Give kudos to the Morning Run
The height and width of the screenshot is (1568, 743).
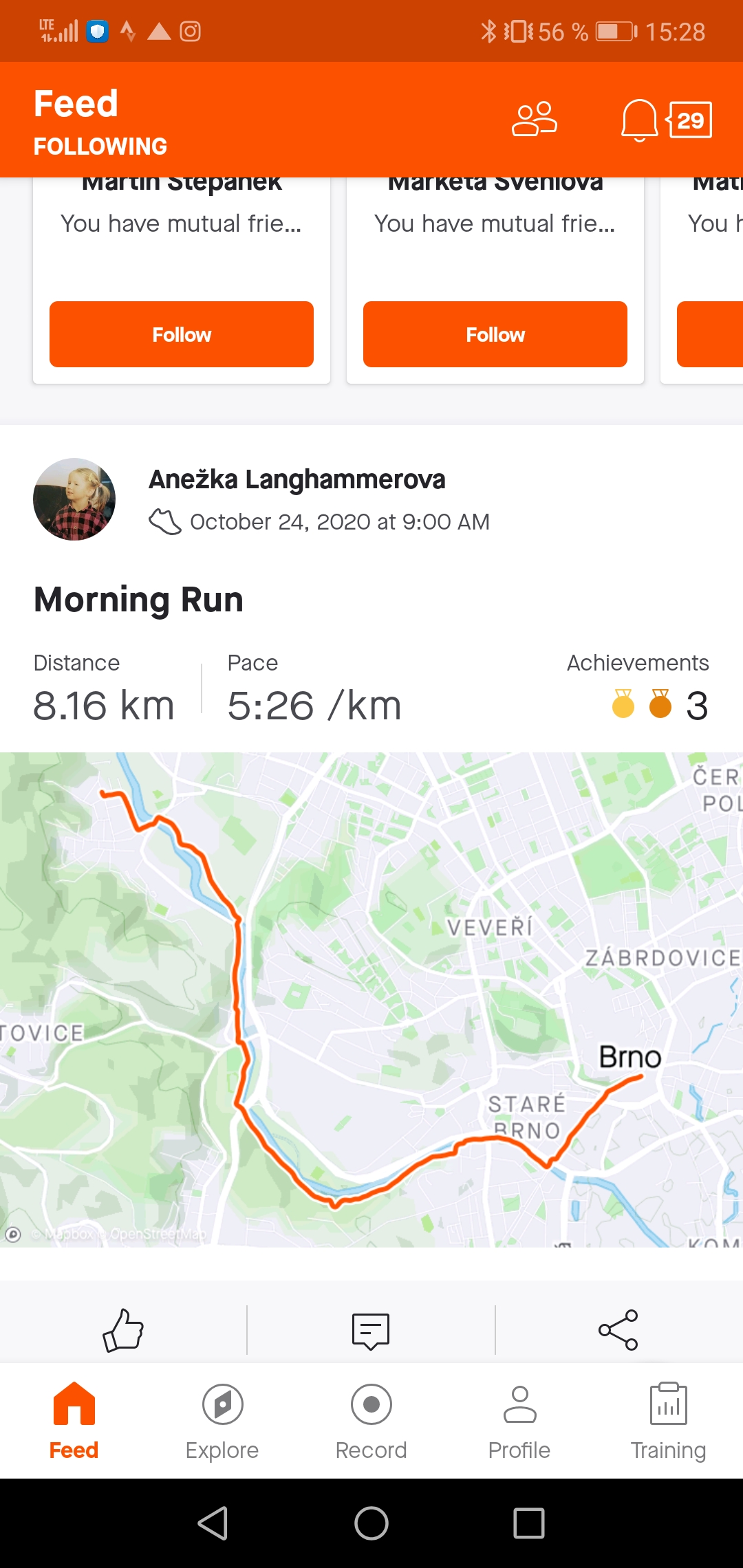pos(123,1330)
